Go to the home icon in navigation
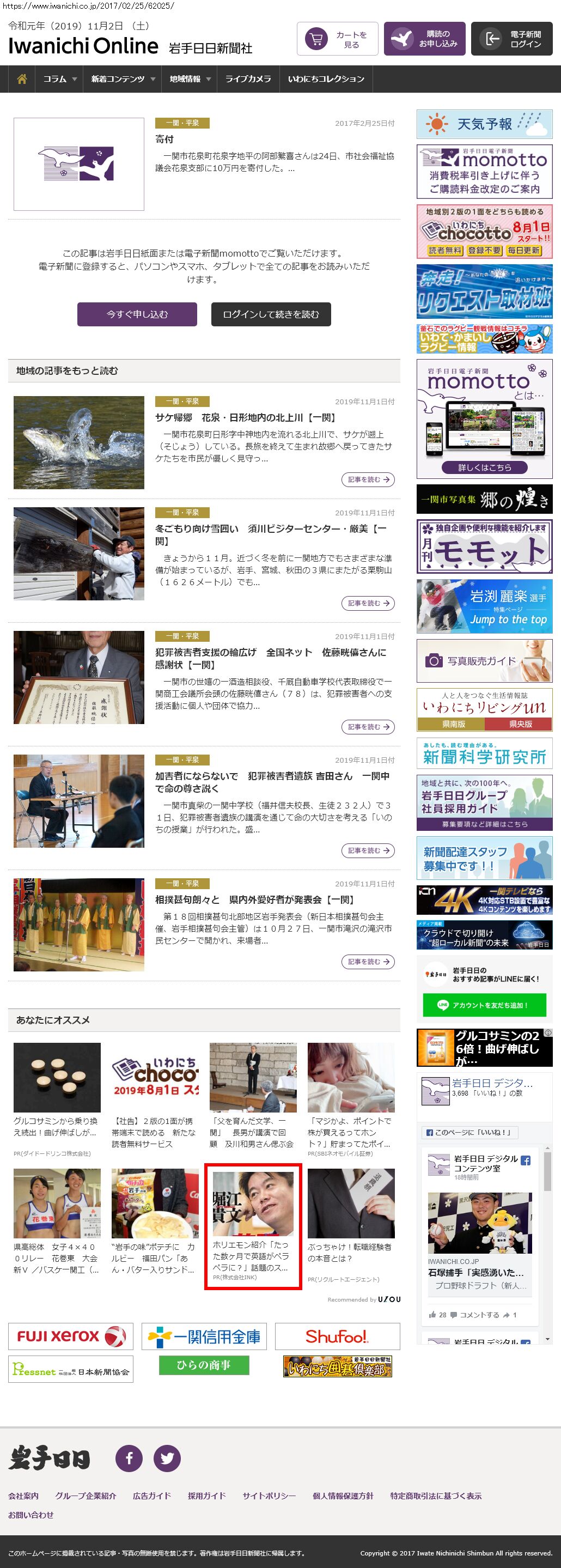This screenshot has width=561, height=1568. point(22,79)
